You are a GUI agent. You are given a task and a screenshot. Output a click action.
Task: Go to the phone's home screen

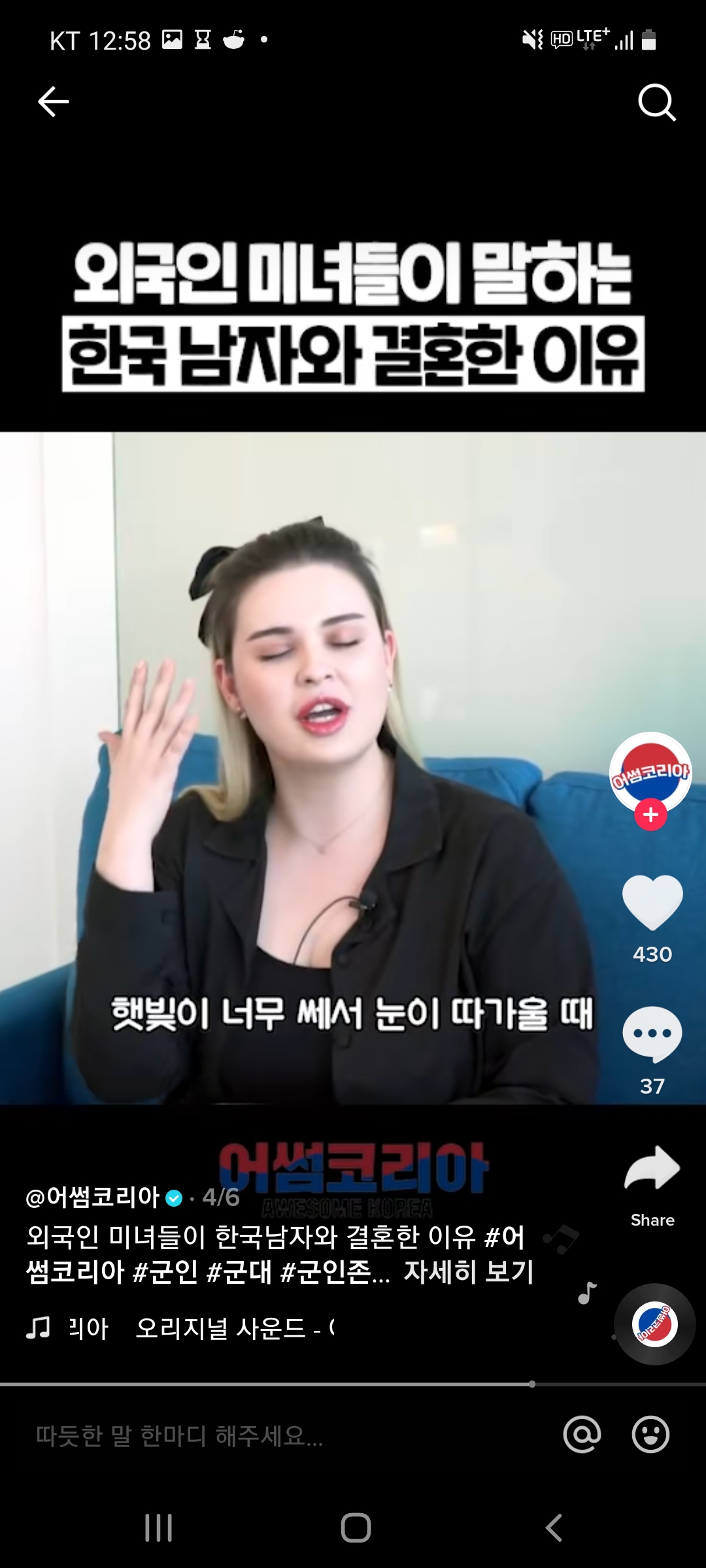pos(356,1527)
